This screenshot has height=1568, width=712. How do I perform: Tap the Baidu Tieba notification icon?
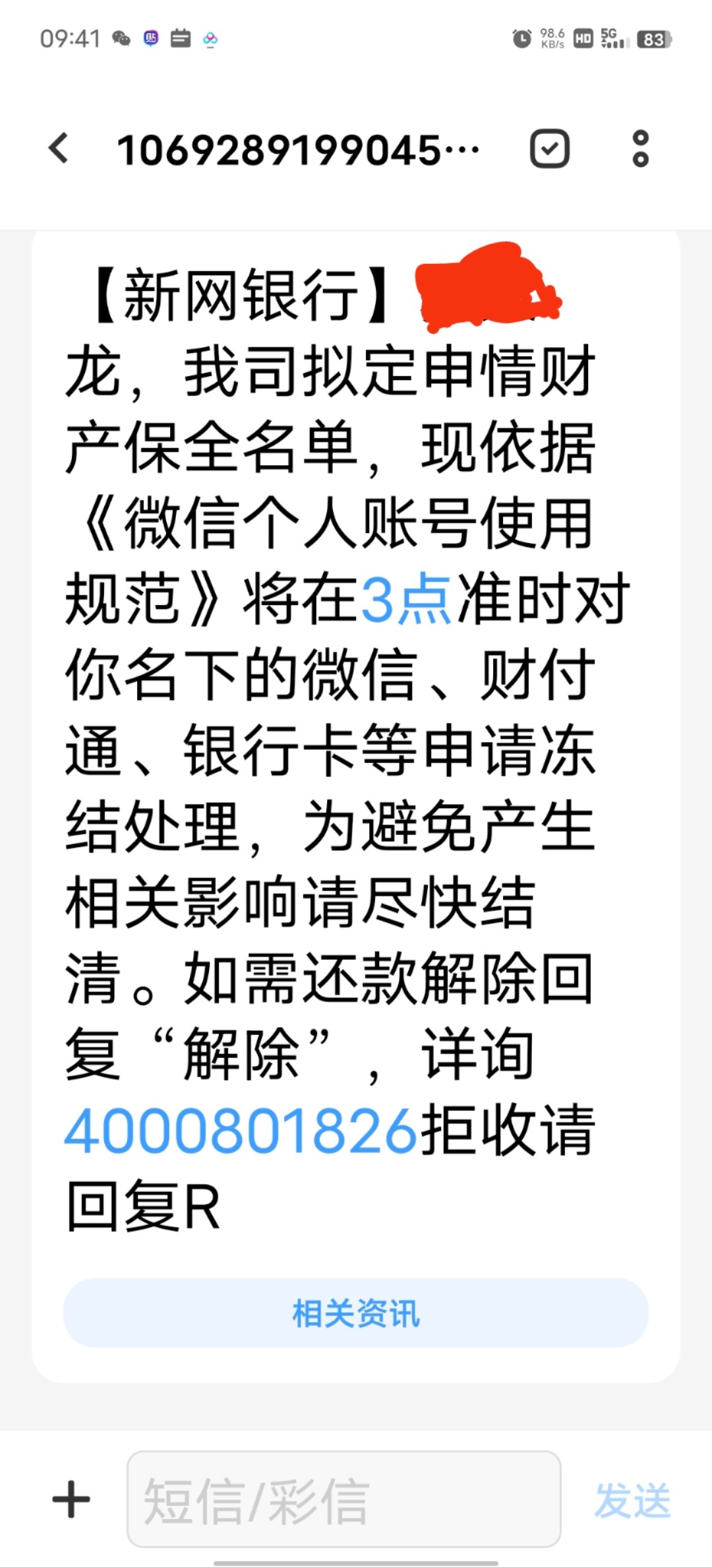(150, 38)
